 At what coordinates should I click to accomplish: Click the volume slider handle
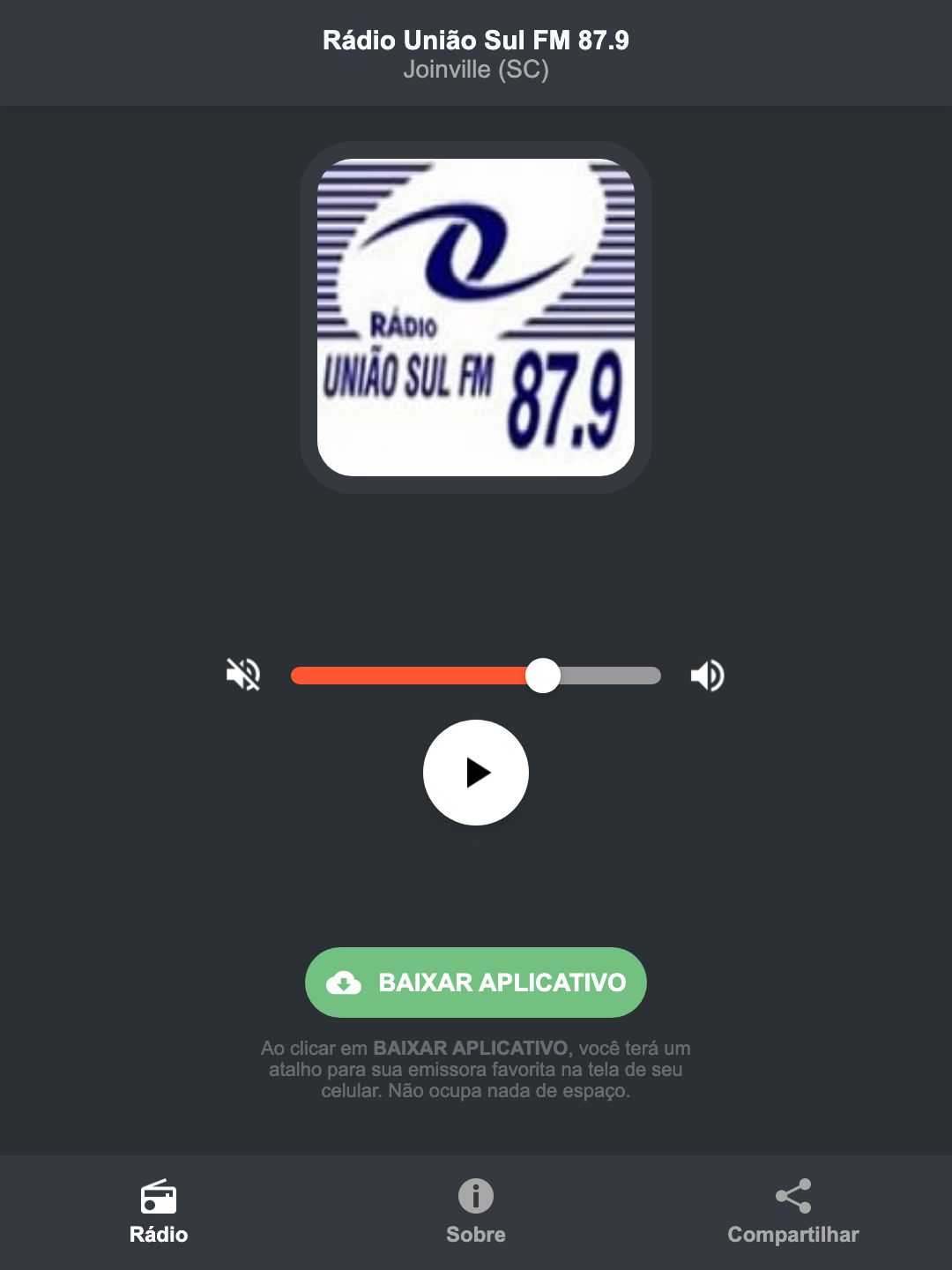[543, 675]
